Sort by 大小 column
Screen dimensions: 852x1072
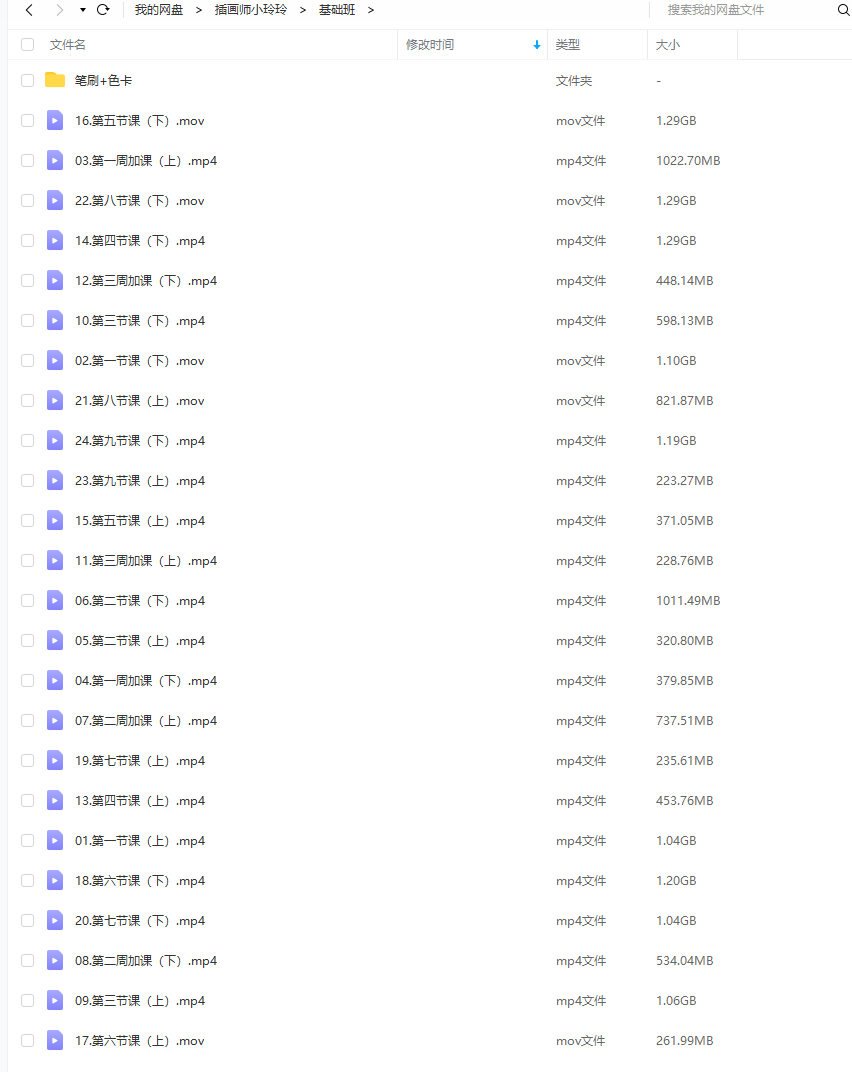coord(667,45)
